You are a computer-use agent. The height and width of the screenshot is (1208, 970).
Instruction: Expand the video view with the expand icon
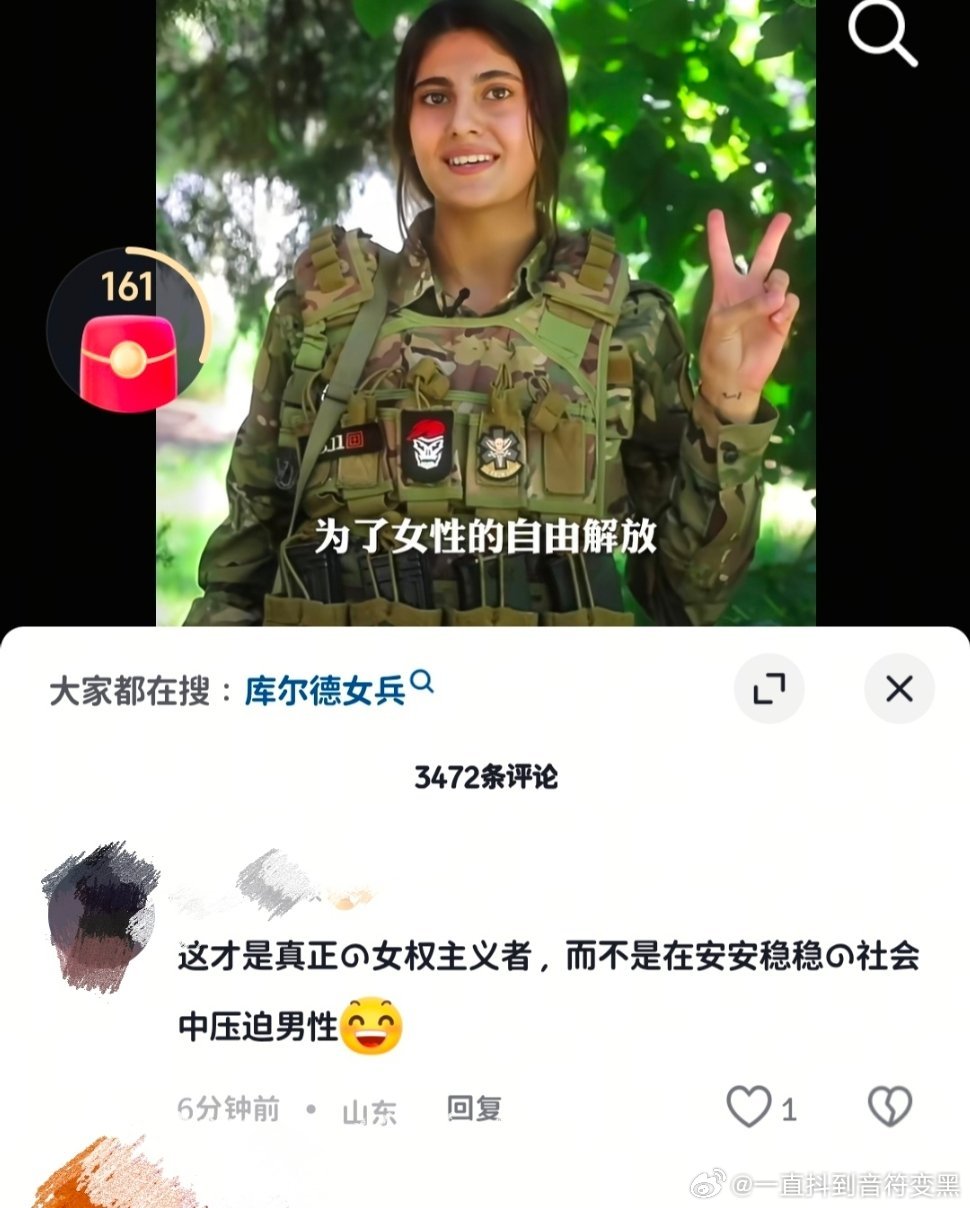coord(768,690)
